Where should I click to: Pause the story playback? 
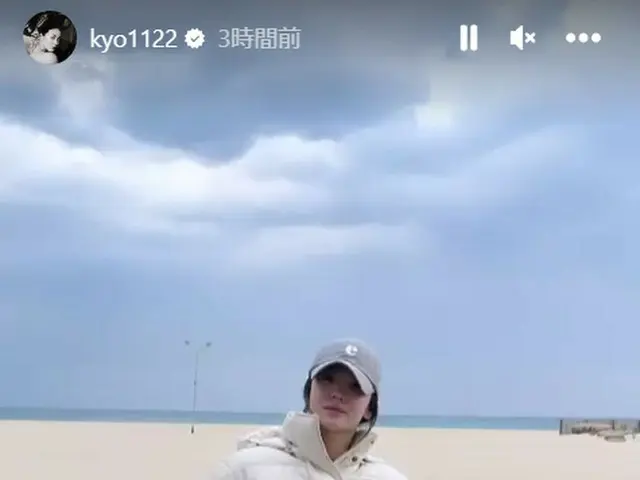468,38
